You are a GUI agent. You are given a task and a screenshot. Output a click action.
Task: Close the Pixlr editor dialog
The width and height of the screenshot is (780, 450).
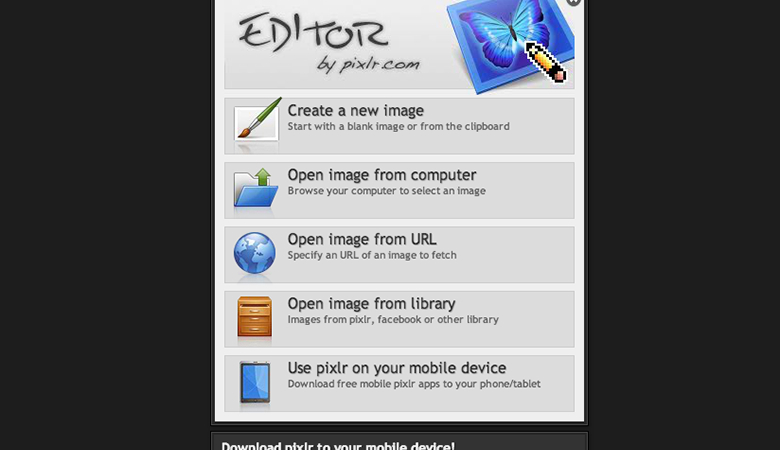coord(573,2)
